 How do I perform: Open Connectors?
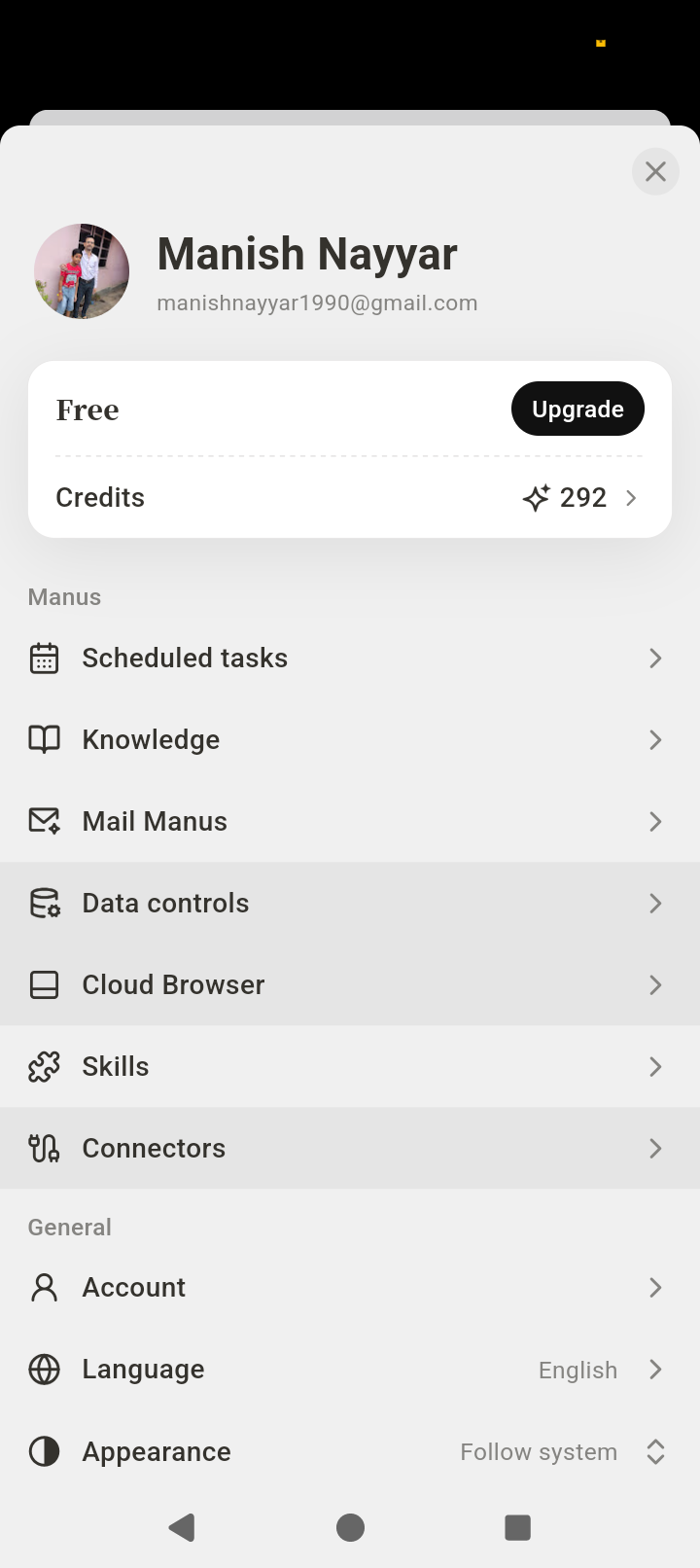pyautogui.click(x=350, y=1149)
